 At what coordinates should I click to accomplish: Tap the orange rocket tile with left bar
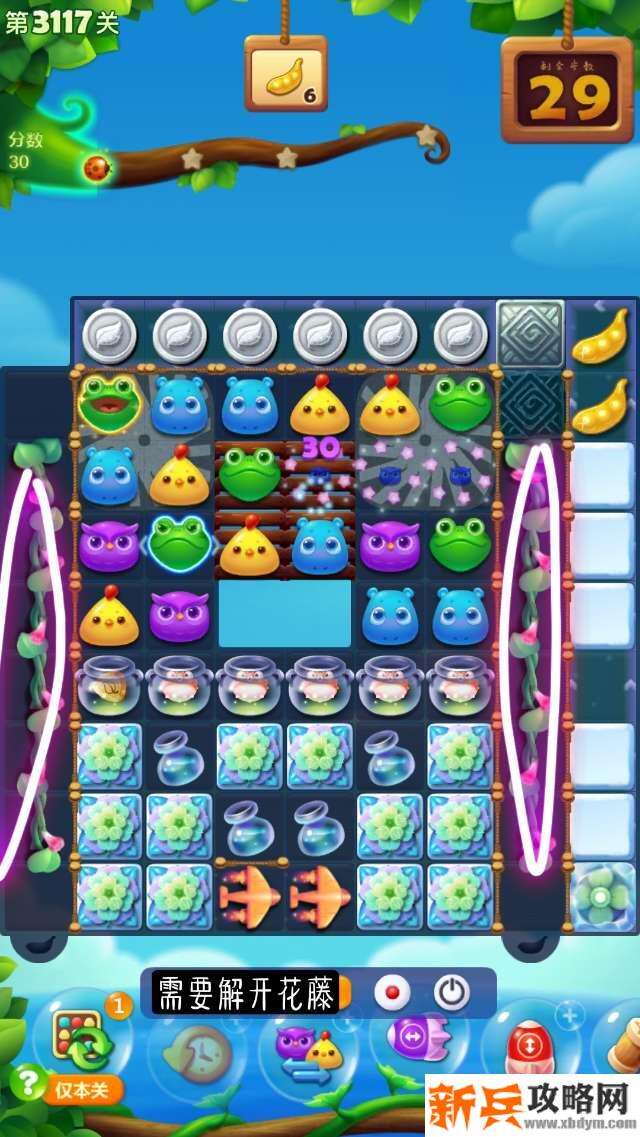tap(249, 894)
